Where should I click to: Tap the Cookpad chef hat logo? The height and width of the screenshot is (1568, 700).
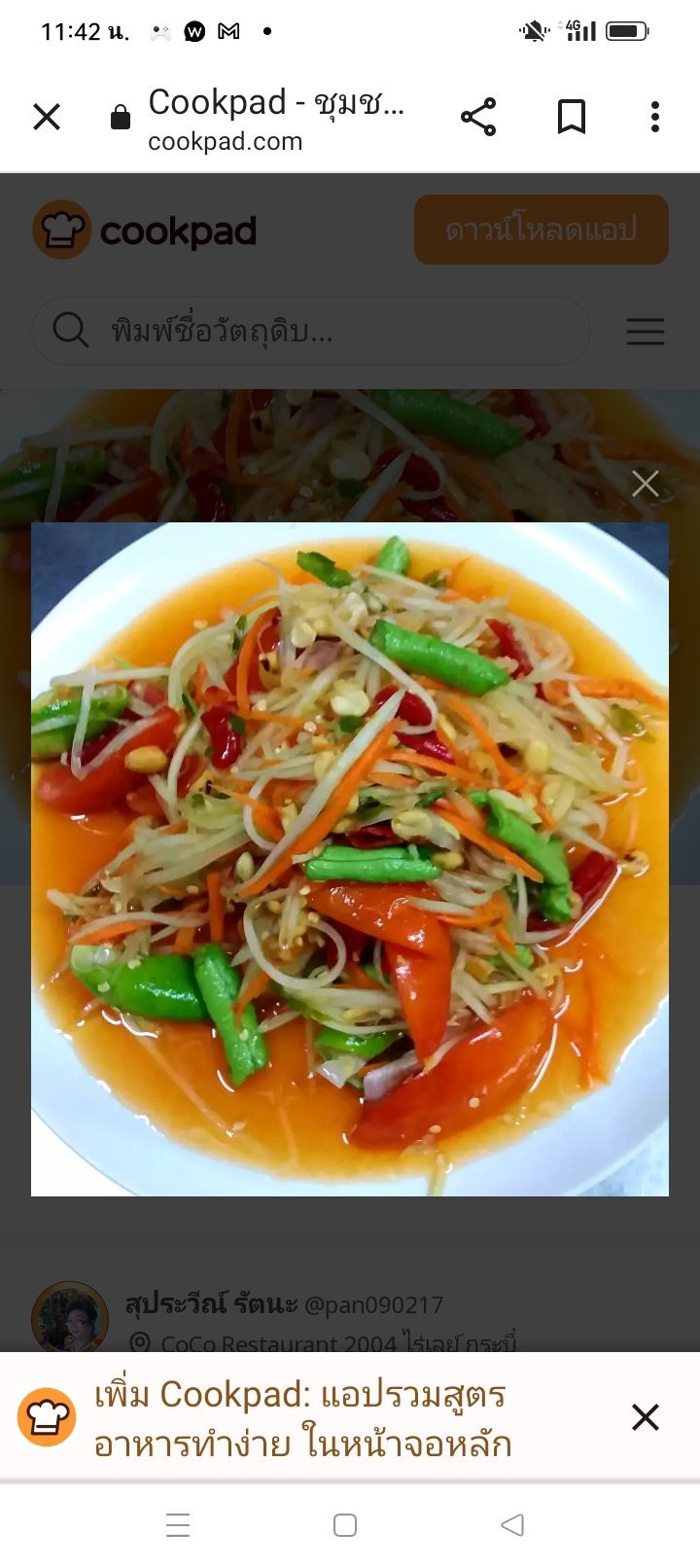pyautogui.click(x=61, y=230)
